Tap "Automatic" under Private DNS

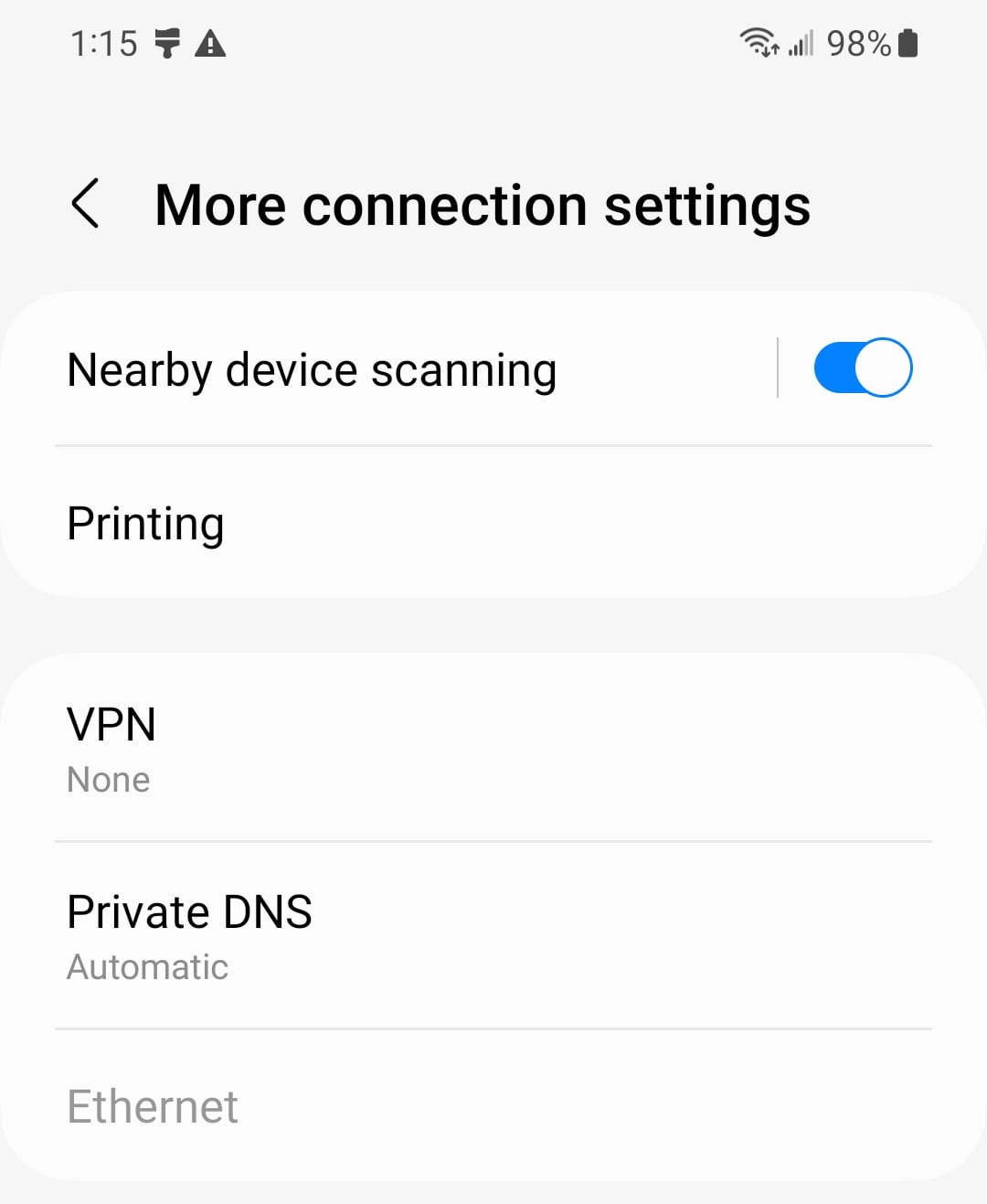[147, 966]
